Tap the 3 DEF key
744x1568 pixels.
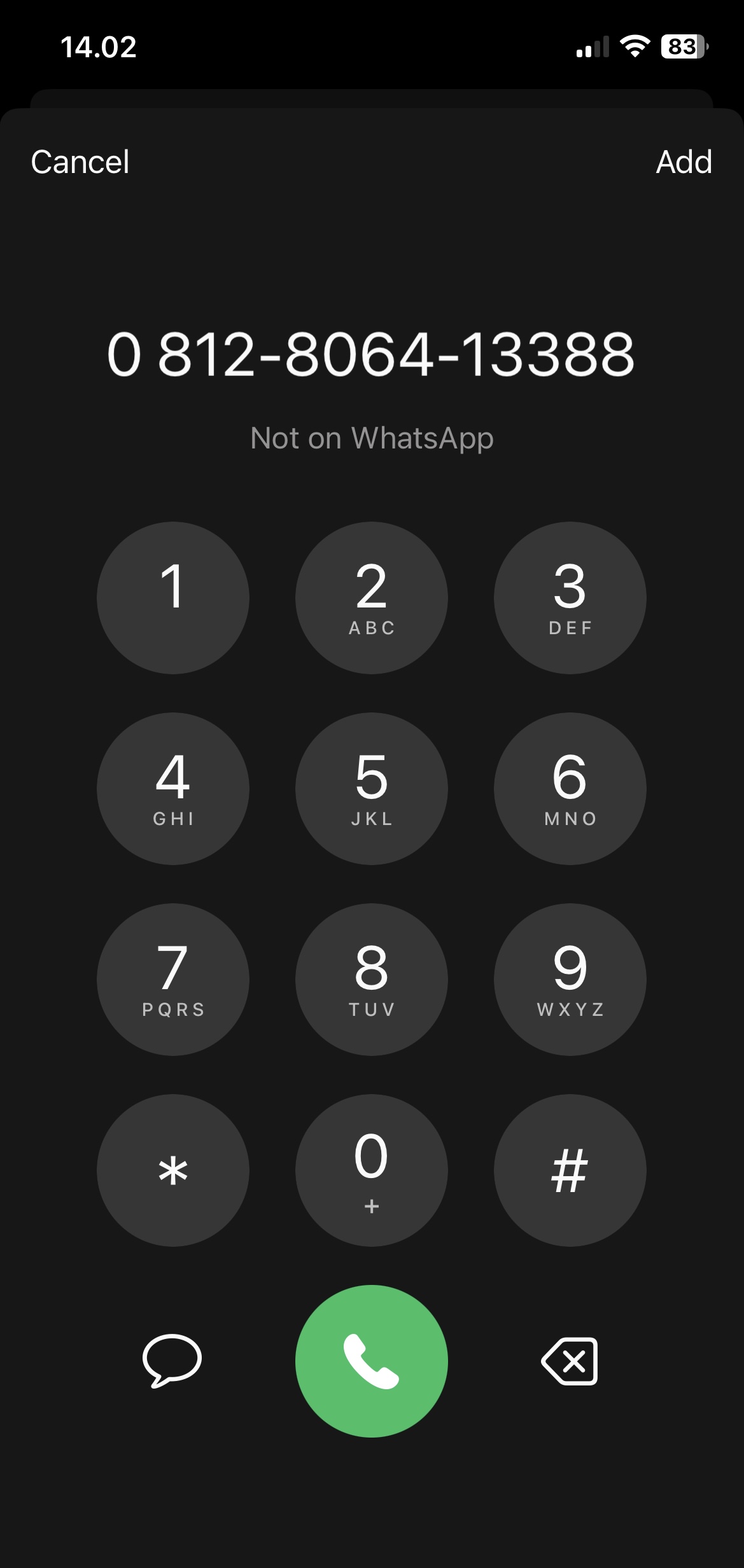pos(570,598)
